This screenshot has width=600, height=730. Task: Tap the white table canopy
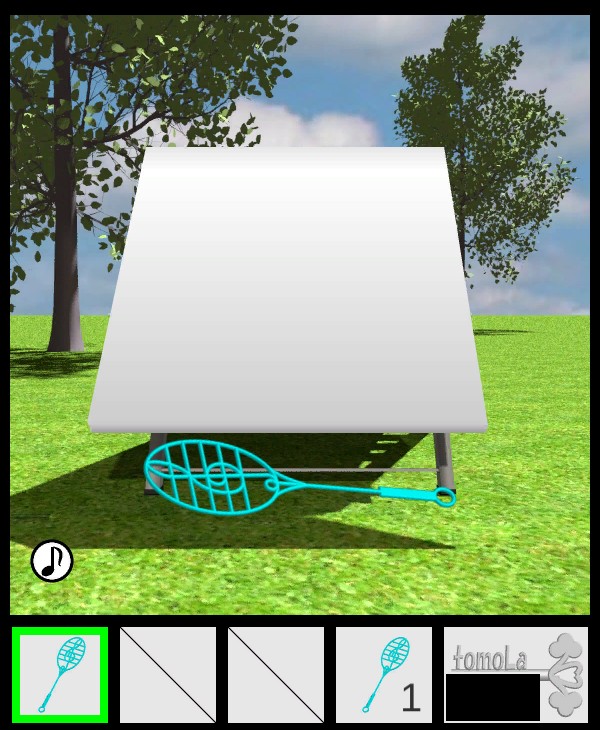tap(288, 290)
